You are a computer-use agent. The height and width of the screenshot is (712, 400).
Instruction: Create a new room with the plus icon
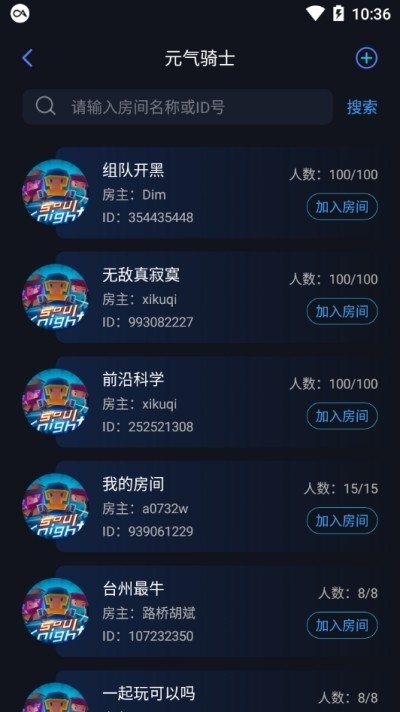366,58
